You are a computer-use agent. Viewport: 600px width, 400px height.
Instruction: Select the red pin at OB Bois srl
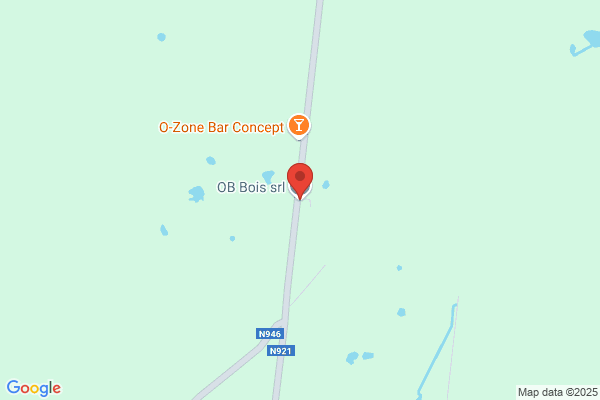pos(300,181)
